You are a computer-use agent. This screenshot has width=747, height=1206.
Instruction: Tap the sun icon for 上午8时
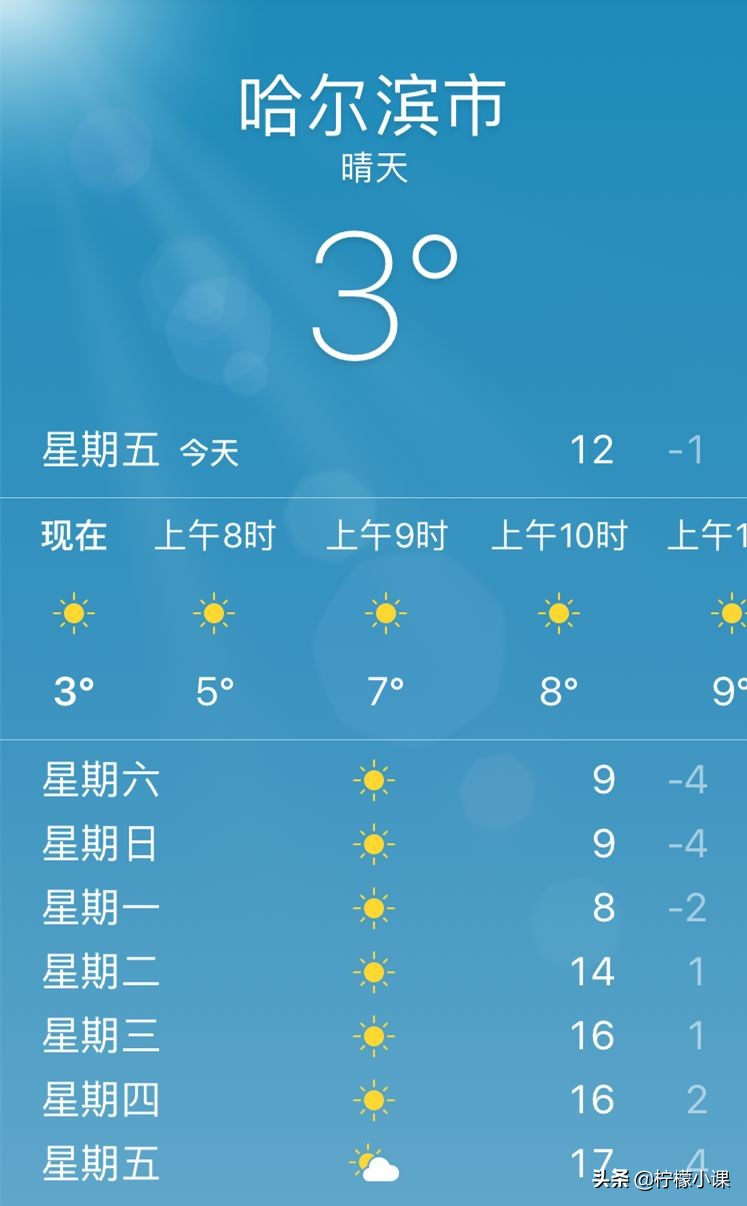point(213,613)
